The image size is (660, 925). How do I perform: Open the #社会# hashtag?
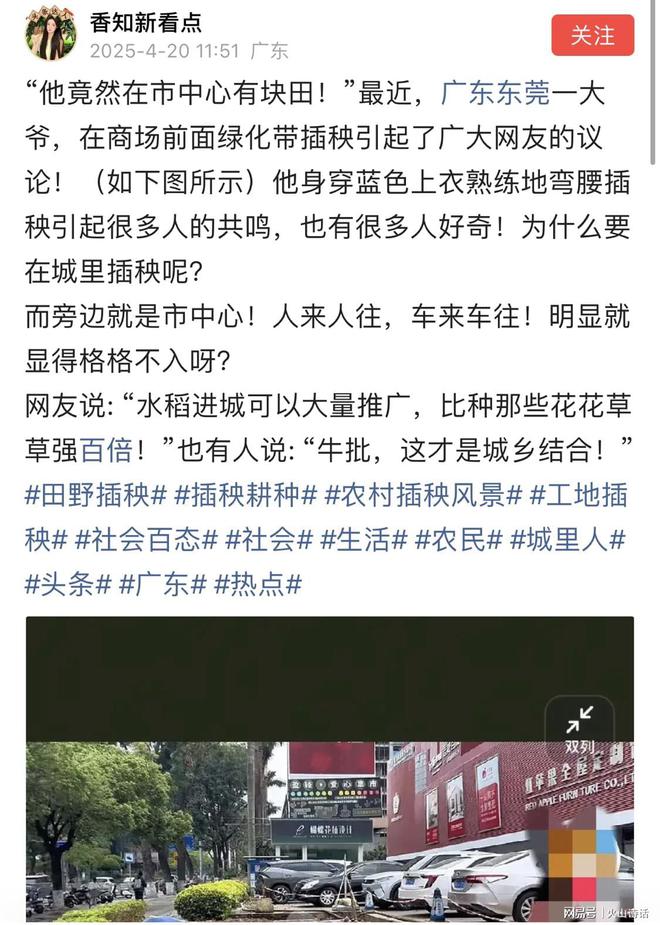[x=269, y=540]
